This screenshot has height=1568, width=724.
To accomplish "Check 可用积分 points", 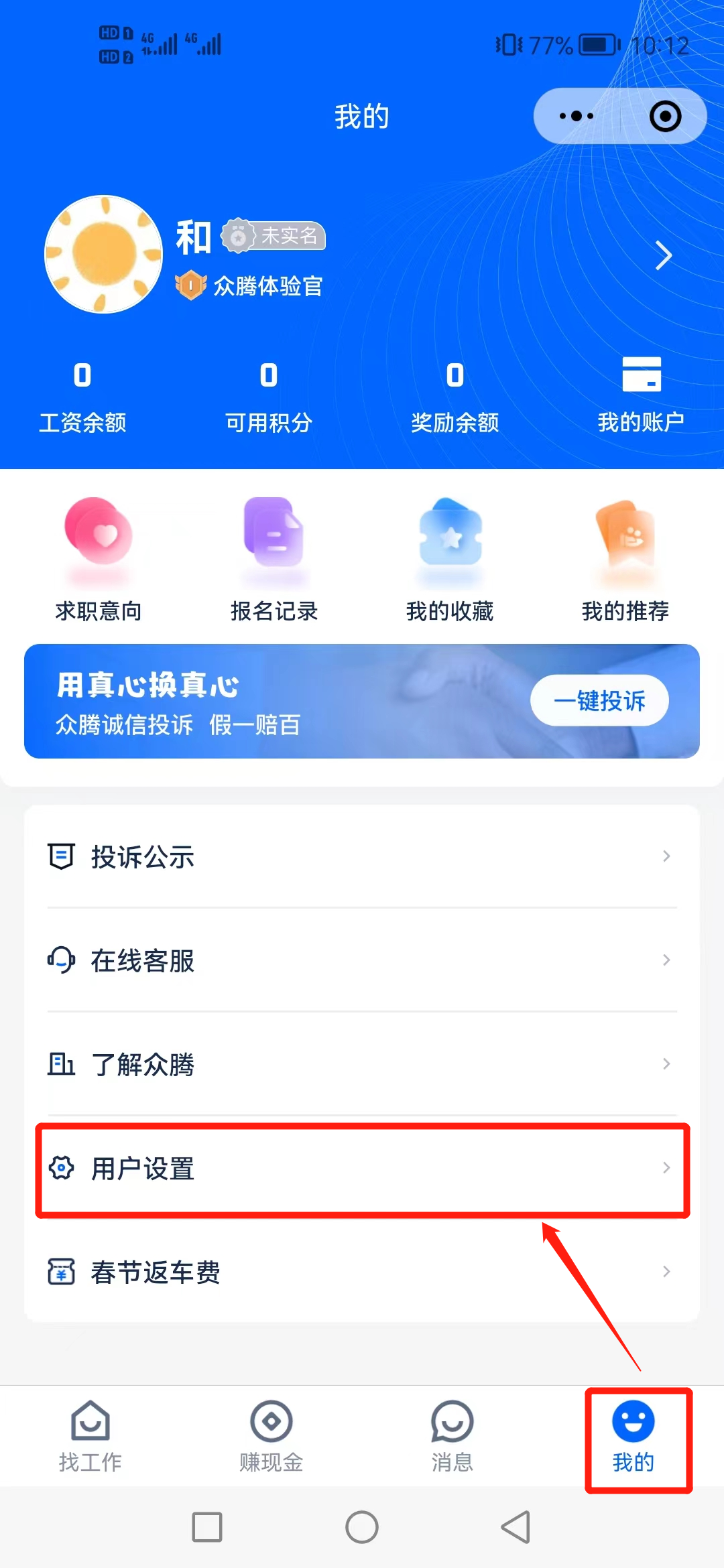I will [268, 395].
